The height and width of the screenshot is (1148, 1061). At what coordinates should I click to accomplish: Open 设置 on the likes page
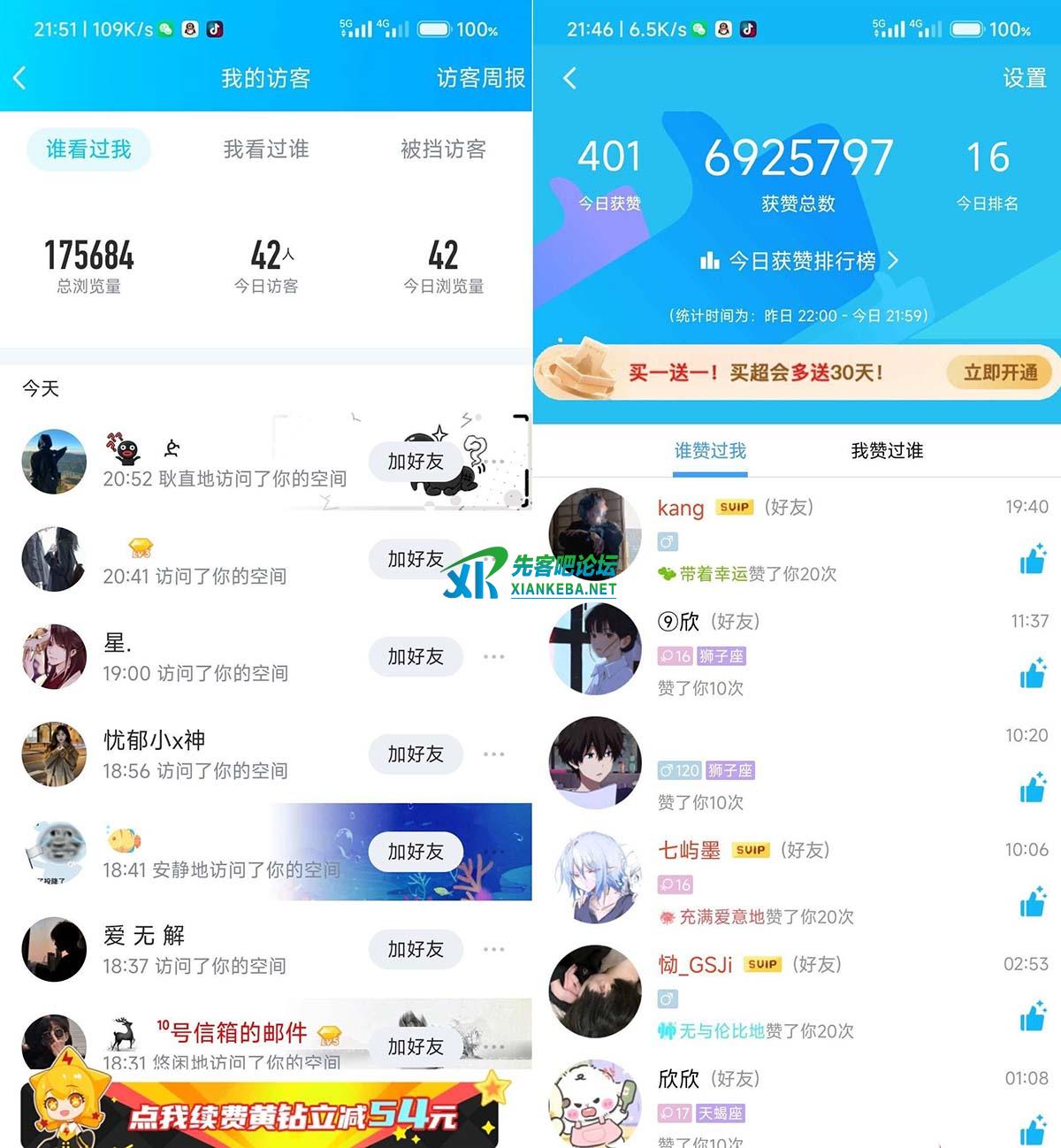pyautogui.click(x=1024, y=78)
